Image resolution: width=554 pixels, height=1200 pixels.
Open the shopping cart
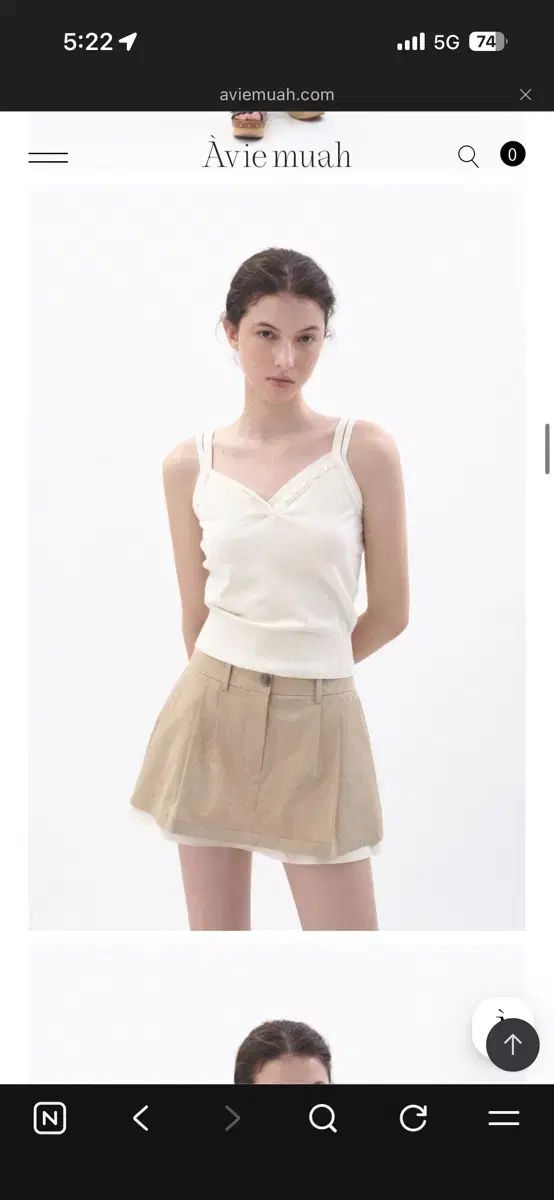[x=513, y=154]
